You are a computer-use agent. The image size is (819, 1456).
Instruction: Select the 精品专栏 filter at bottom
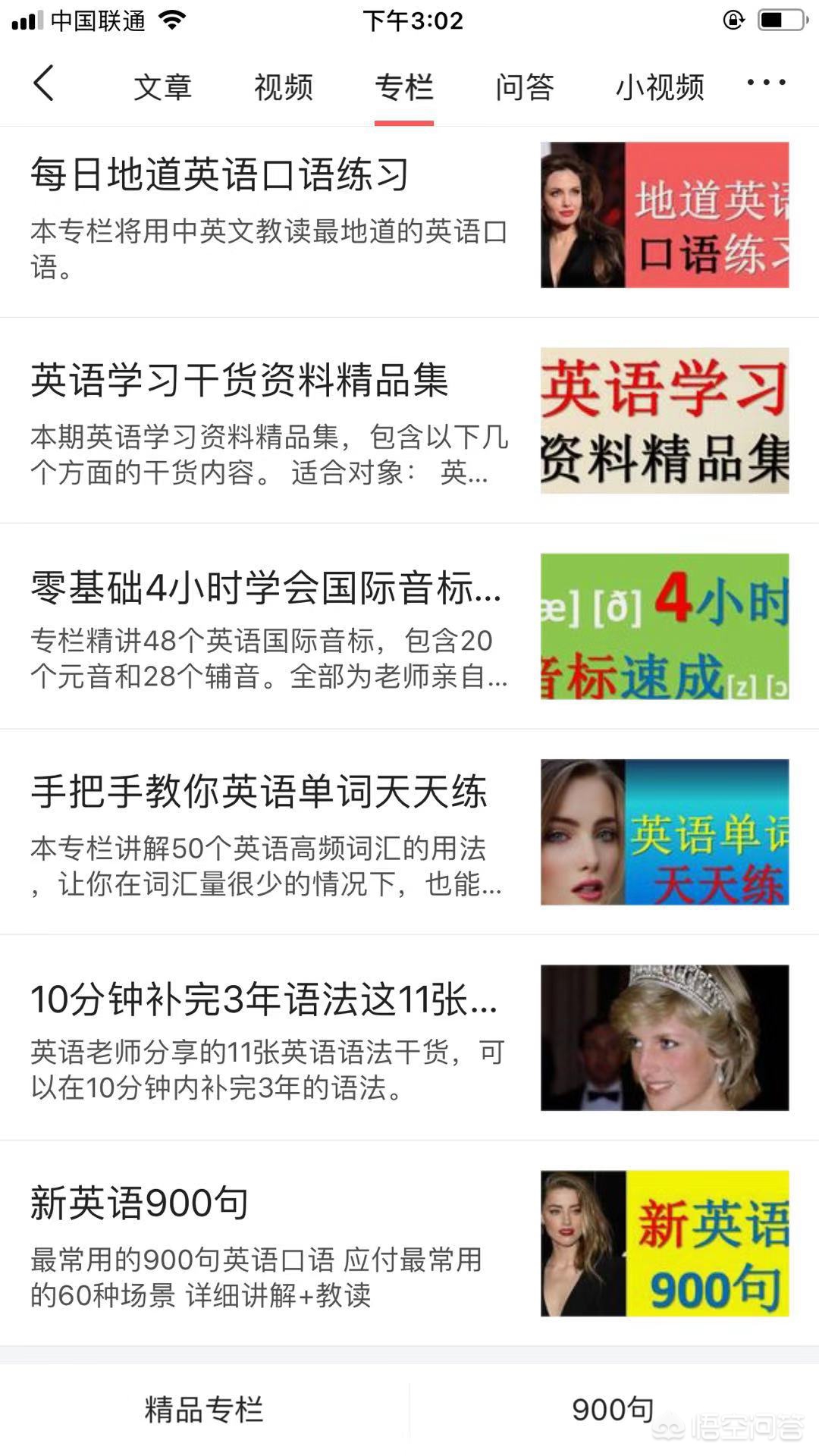point(203,1404)
